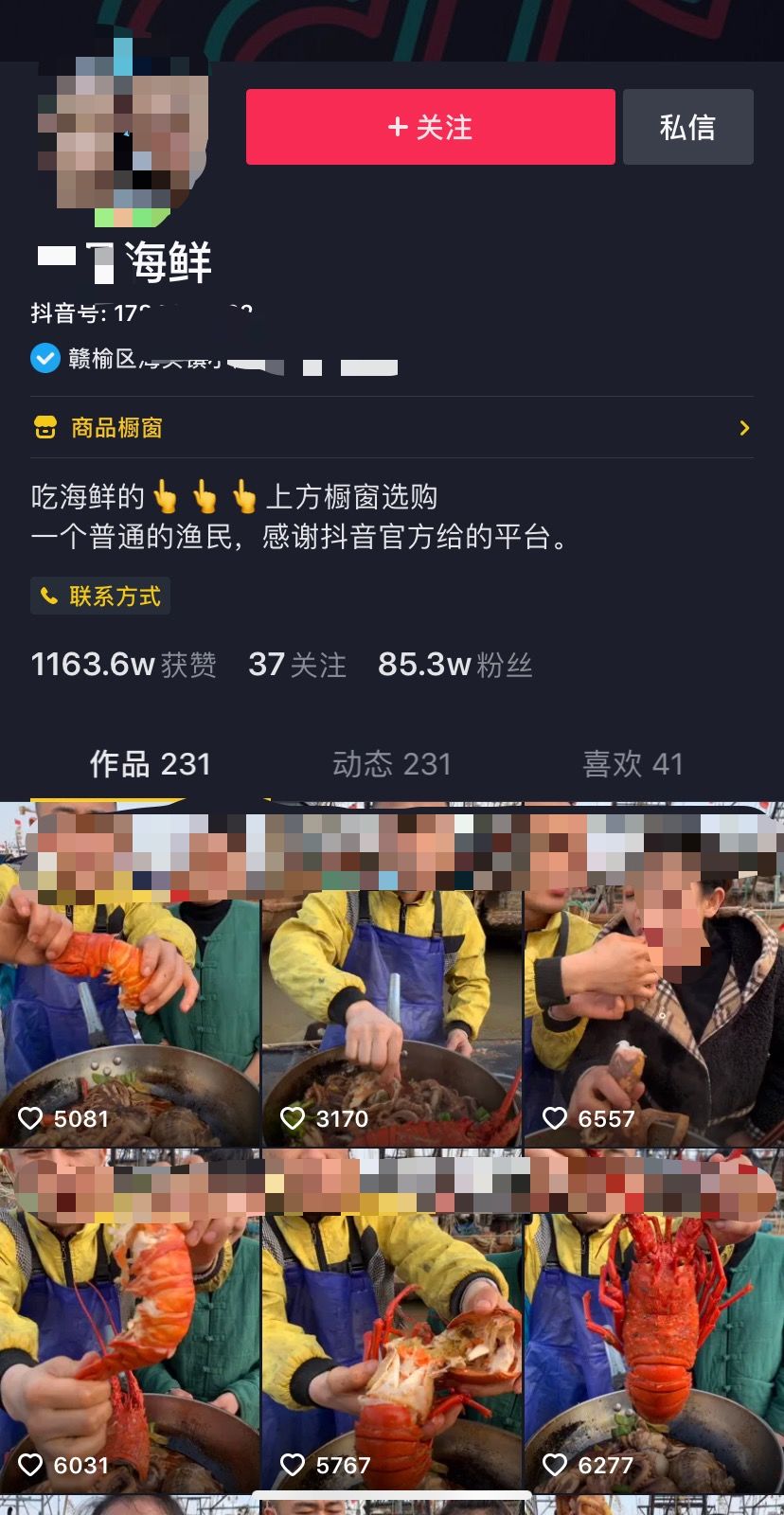Follow this account with 关注 button
This screenshot has height=1515, width=784.
[430, 127]
